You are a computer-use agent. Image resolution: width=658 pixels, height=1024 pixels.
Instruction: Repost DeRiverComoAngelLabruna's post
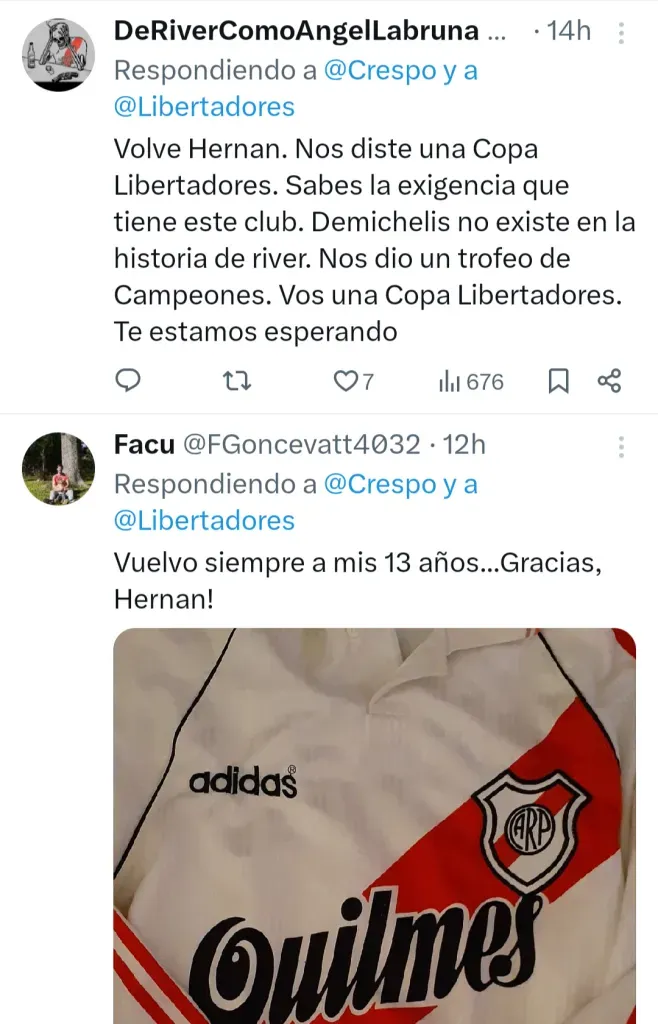click(x=237, y=381)
